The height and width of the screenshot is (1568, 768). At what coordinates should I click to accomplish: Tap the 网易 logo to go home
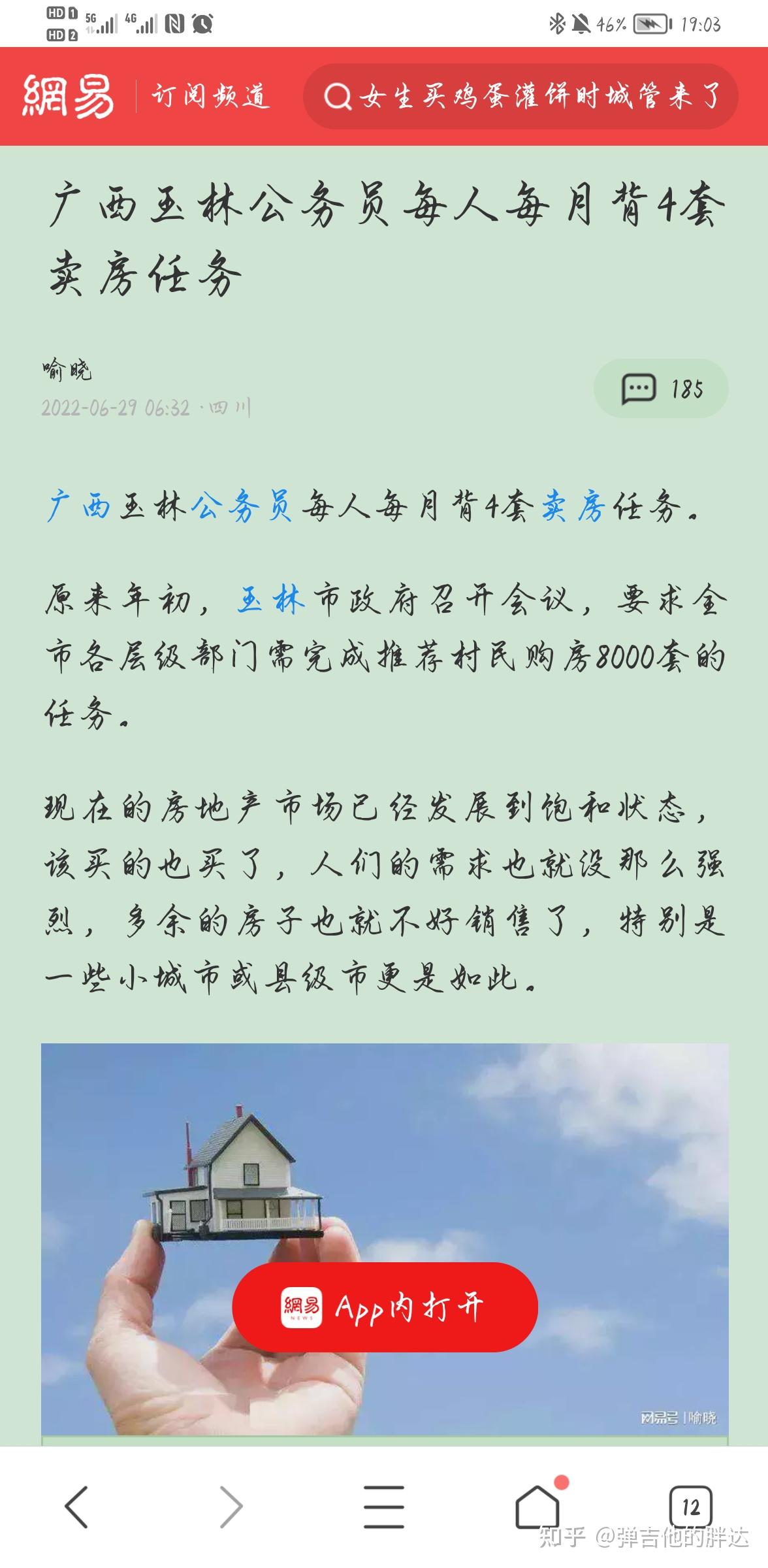[68, 96]
